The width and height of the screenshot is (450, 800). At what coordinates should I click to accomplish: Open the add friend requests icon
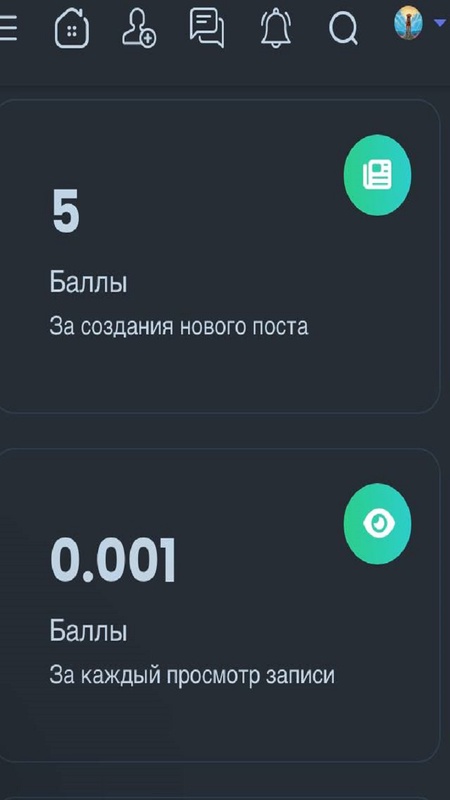[x=139, y=29]
